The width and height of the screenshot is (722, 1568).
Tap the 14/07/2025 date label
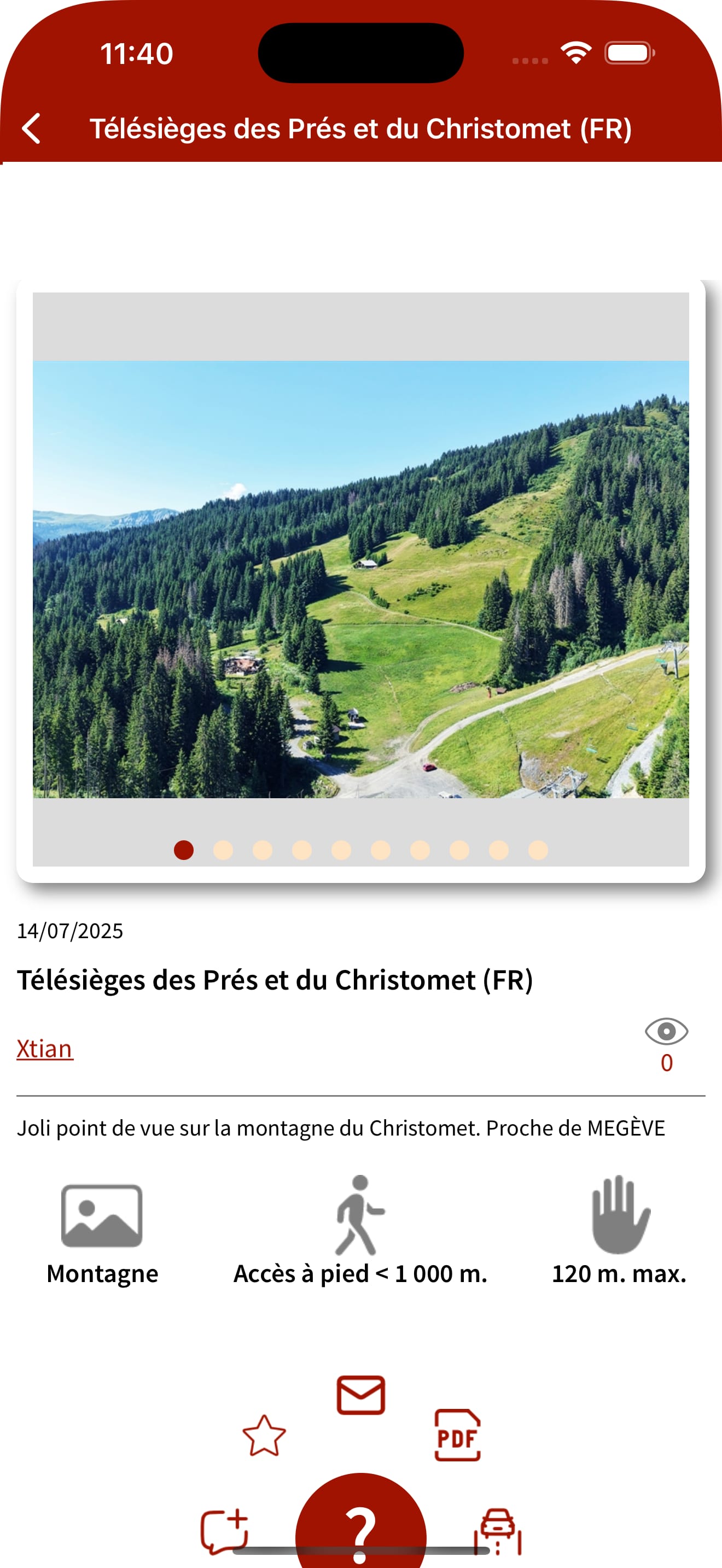pos(69,929)
